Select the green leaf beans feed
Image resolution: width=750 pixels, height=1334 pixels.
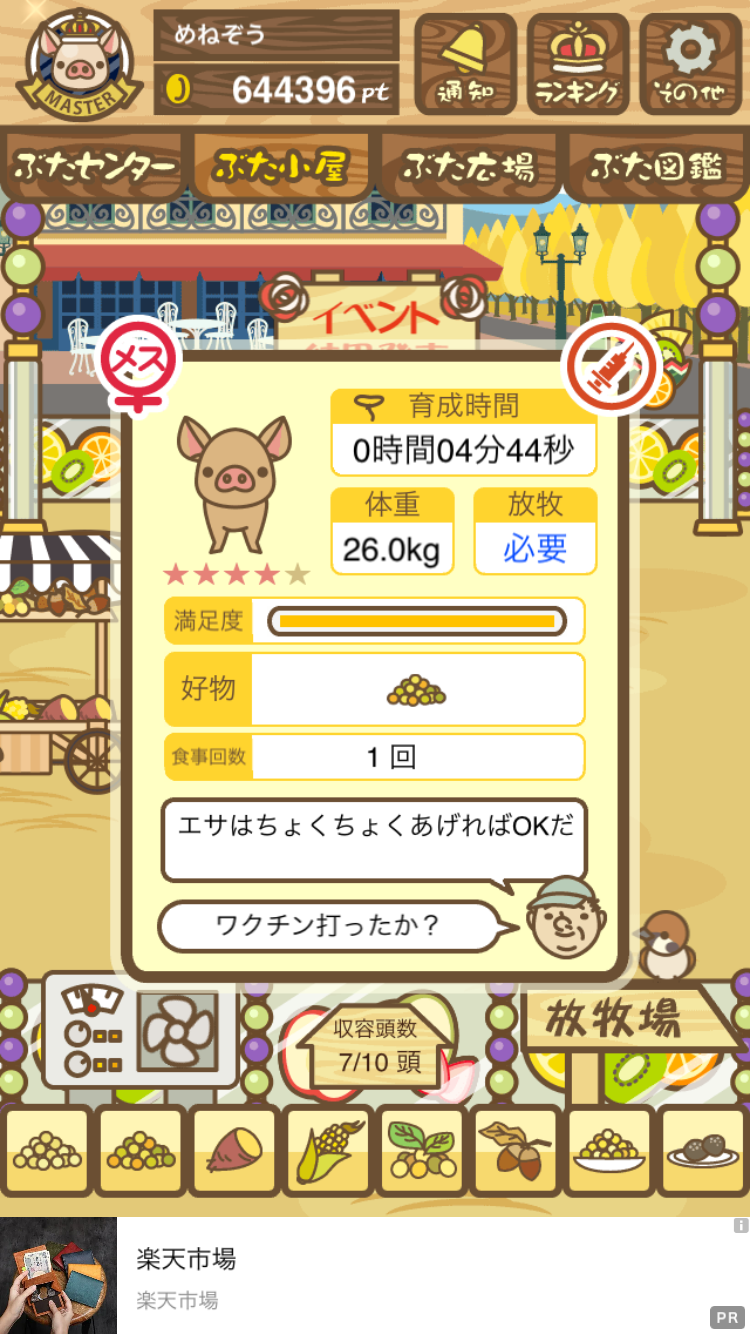click(x=421, y=1151)
